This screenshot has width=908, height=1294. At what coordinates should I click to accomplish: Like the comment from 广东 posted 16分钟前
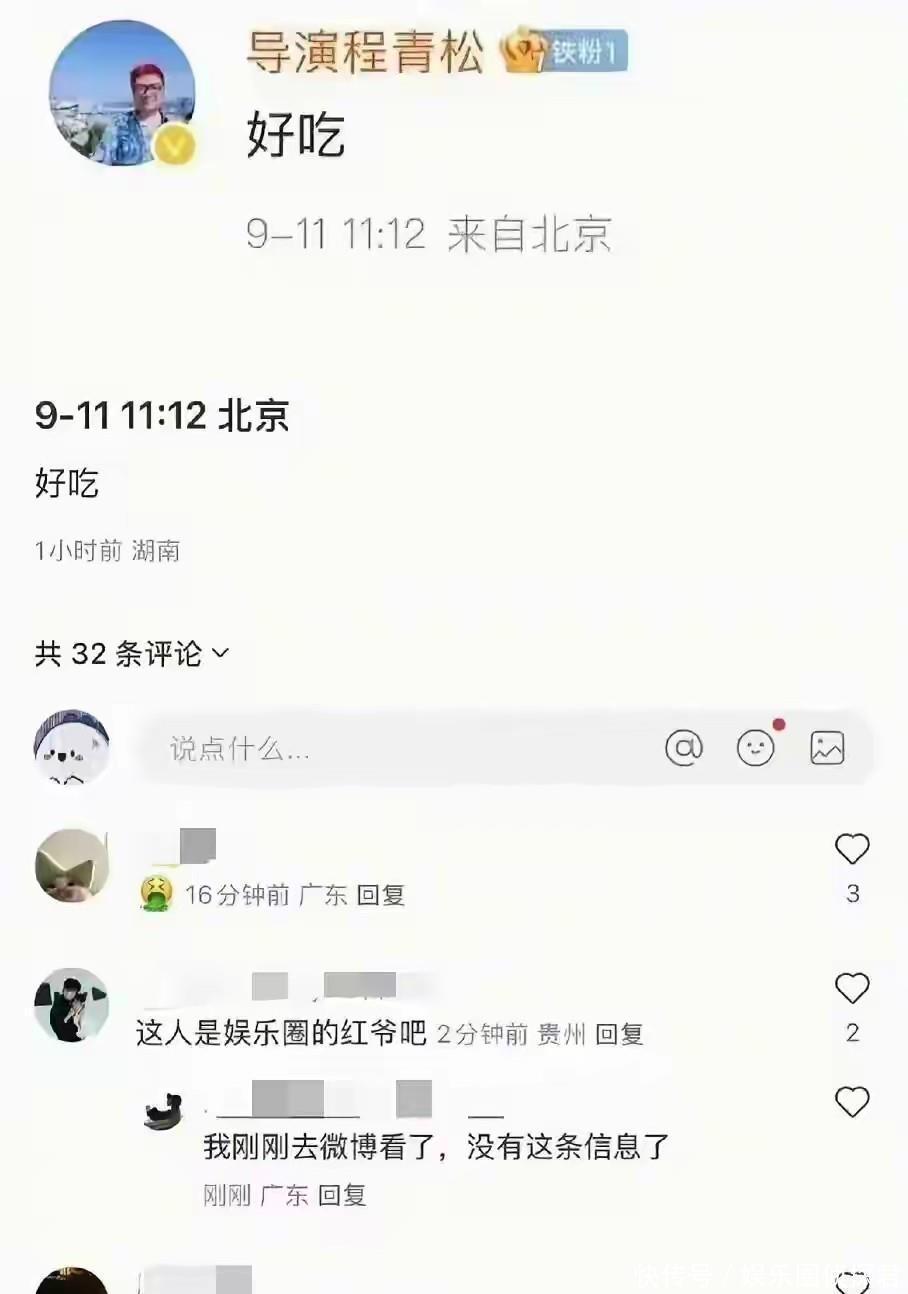coord(852,850)
